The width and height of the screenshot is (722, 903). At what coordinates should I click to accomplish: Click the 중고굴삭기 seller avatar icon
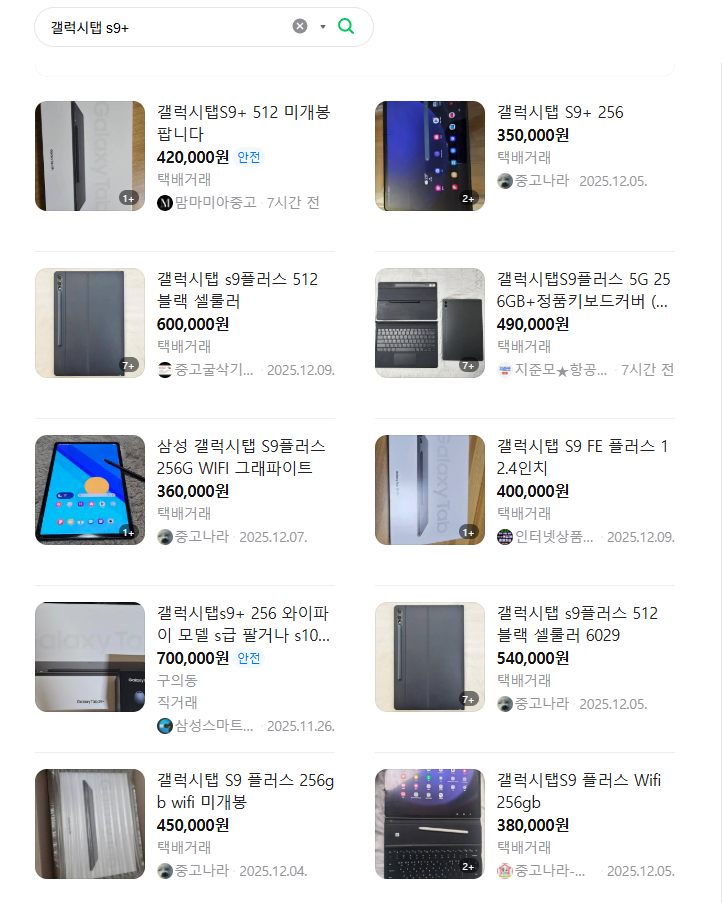tap(166, 370)
